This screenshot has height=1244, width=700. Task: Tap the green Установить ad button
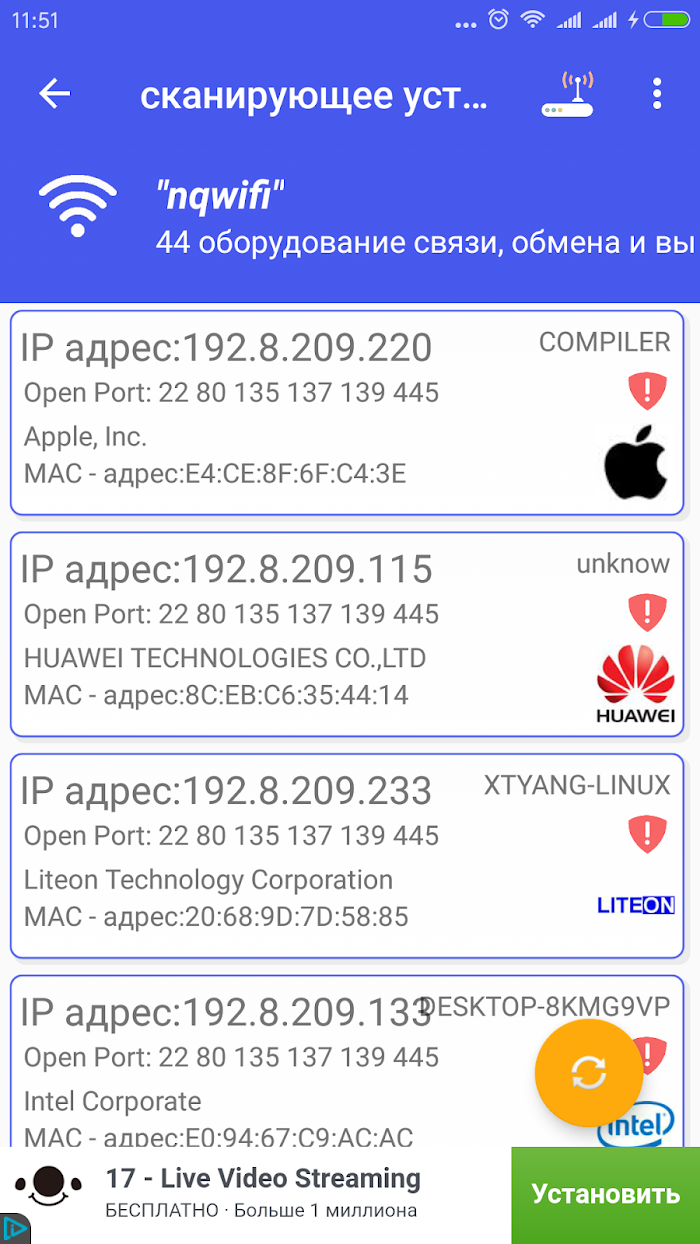[x=605, y=1194]
